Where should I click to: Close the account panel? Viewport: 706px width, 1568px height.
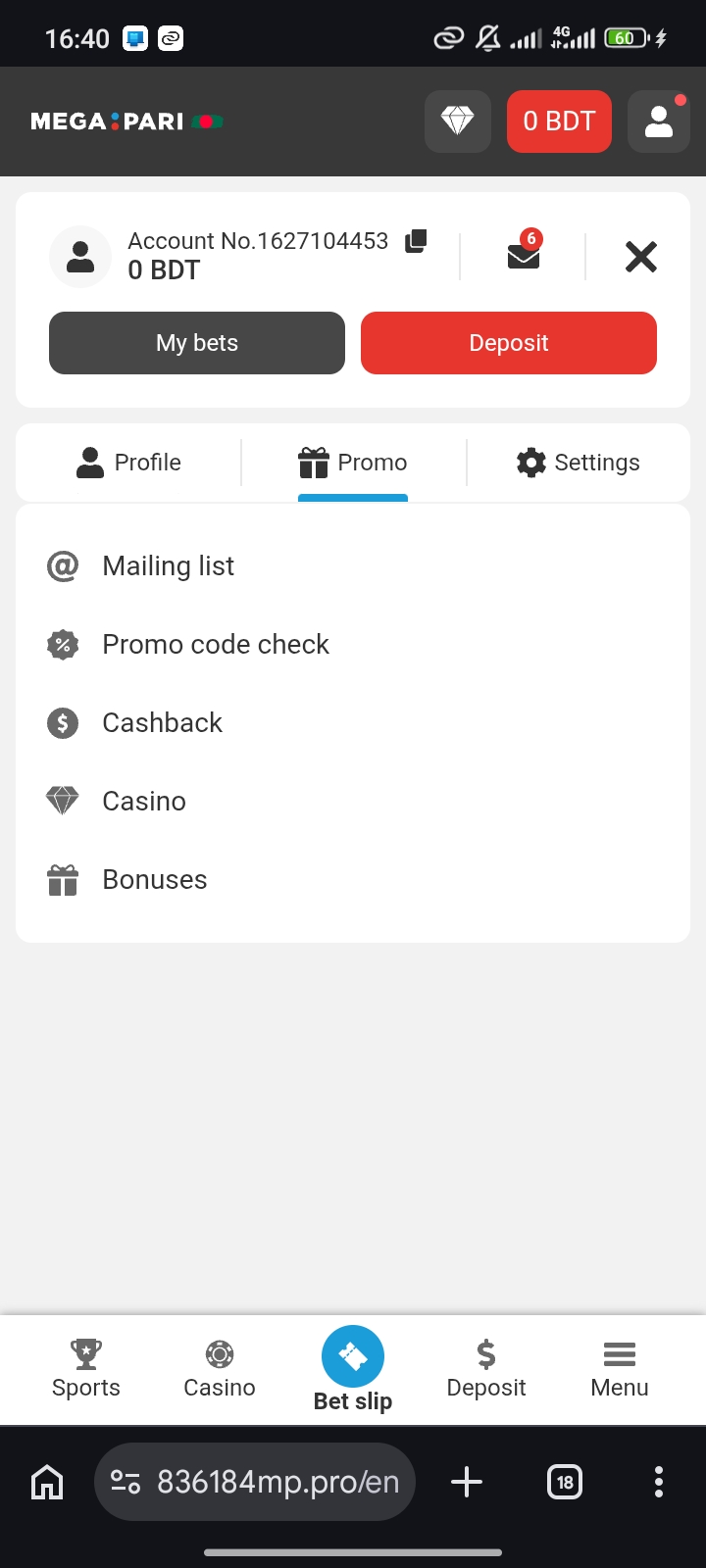click(x=640, y=257)
